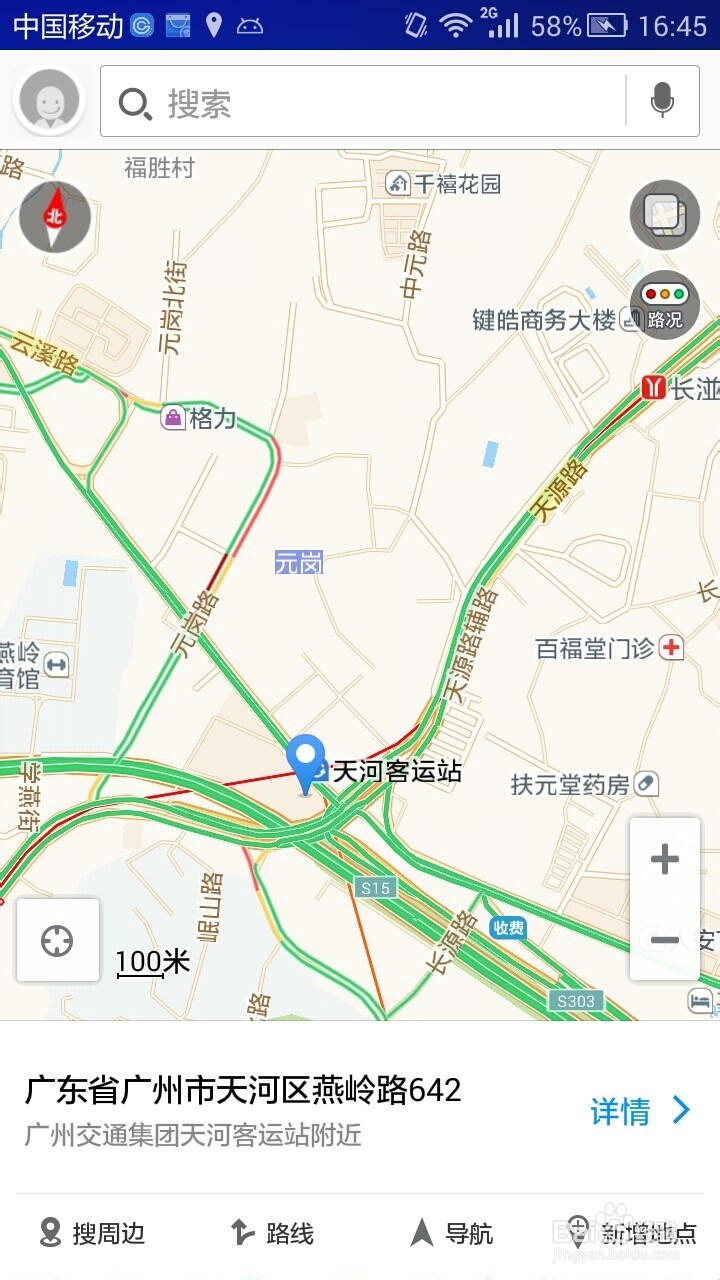Open the map layers switcher

click(663, 214)
